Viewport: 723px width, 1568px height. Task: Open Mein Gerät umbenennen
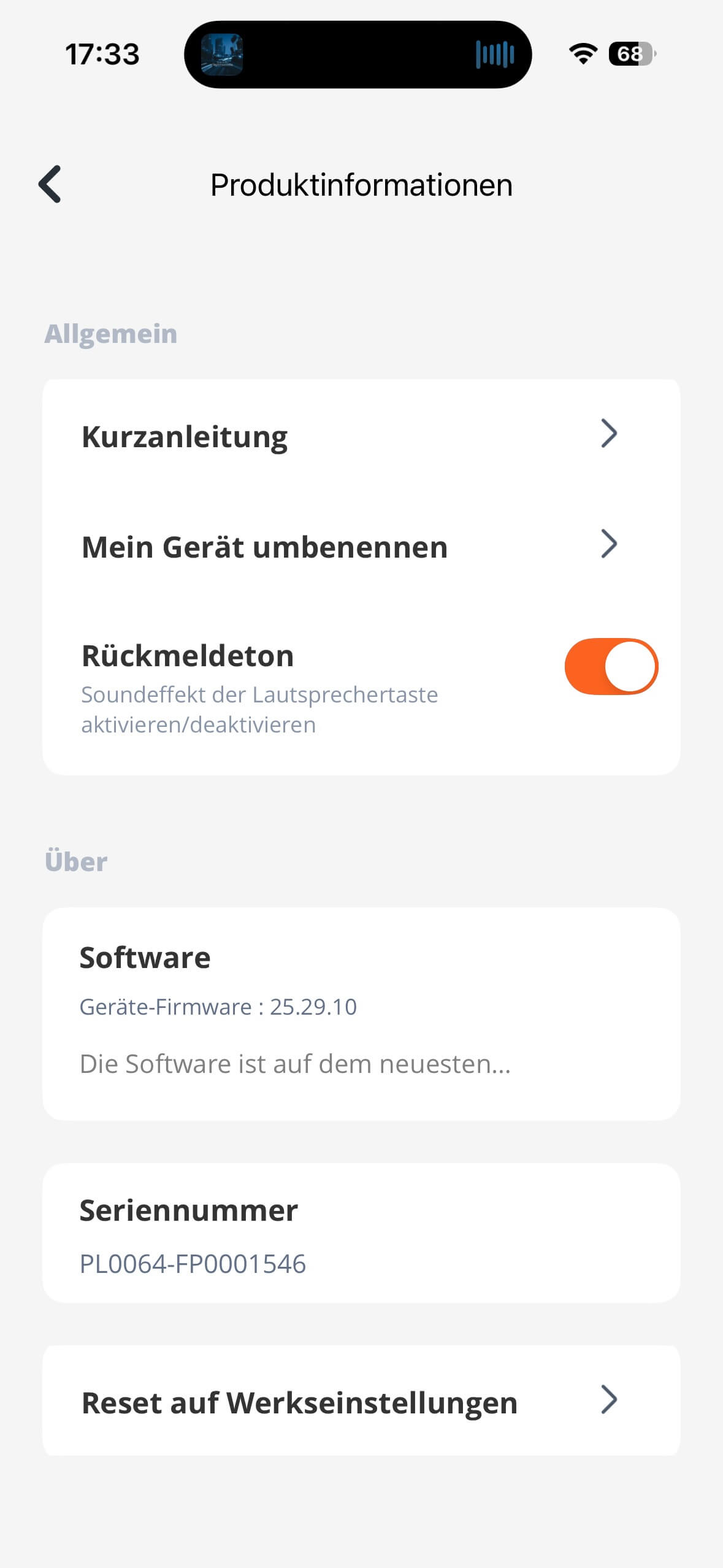click(361, 546)
